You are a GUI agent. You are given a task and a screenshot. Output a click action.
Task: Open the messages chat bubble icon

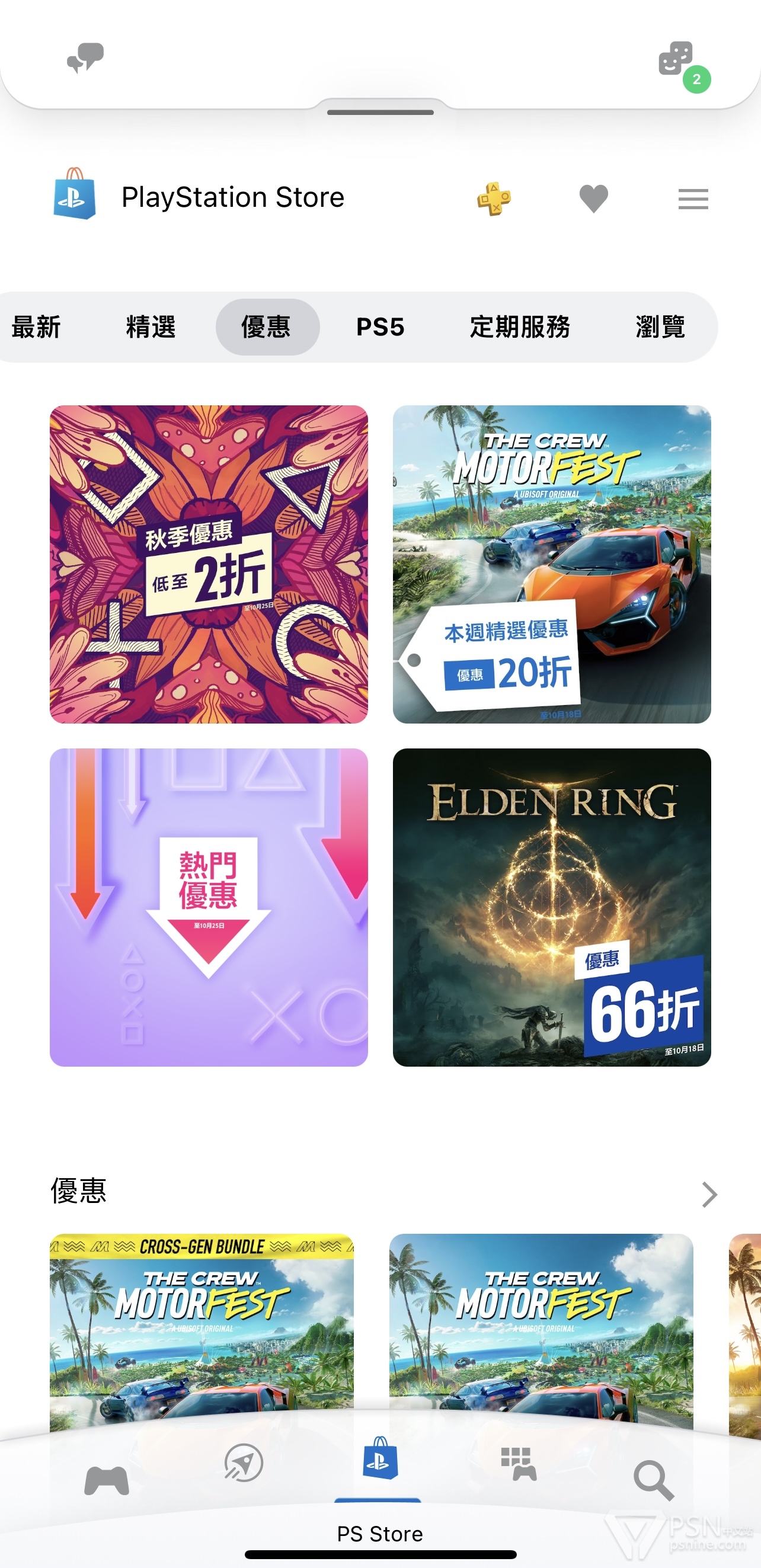point(85,59)
